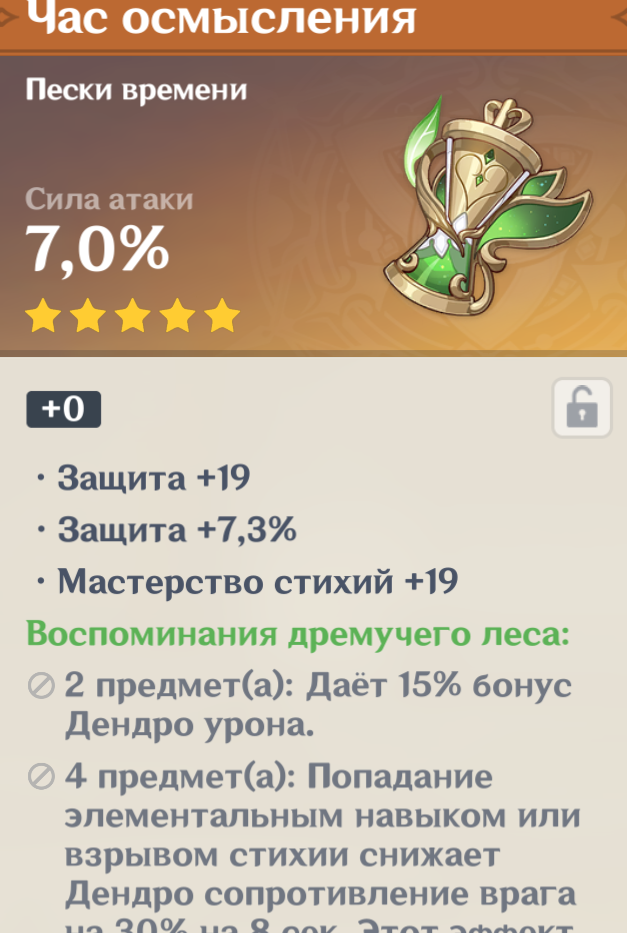The width and height of the screenshot is (627, 933).
Task: Toggle the artifact lock icon
Action: click(582, 408)
